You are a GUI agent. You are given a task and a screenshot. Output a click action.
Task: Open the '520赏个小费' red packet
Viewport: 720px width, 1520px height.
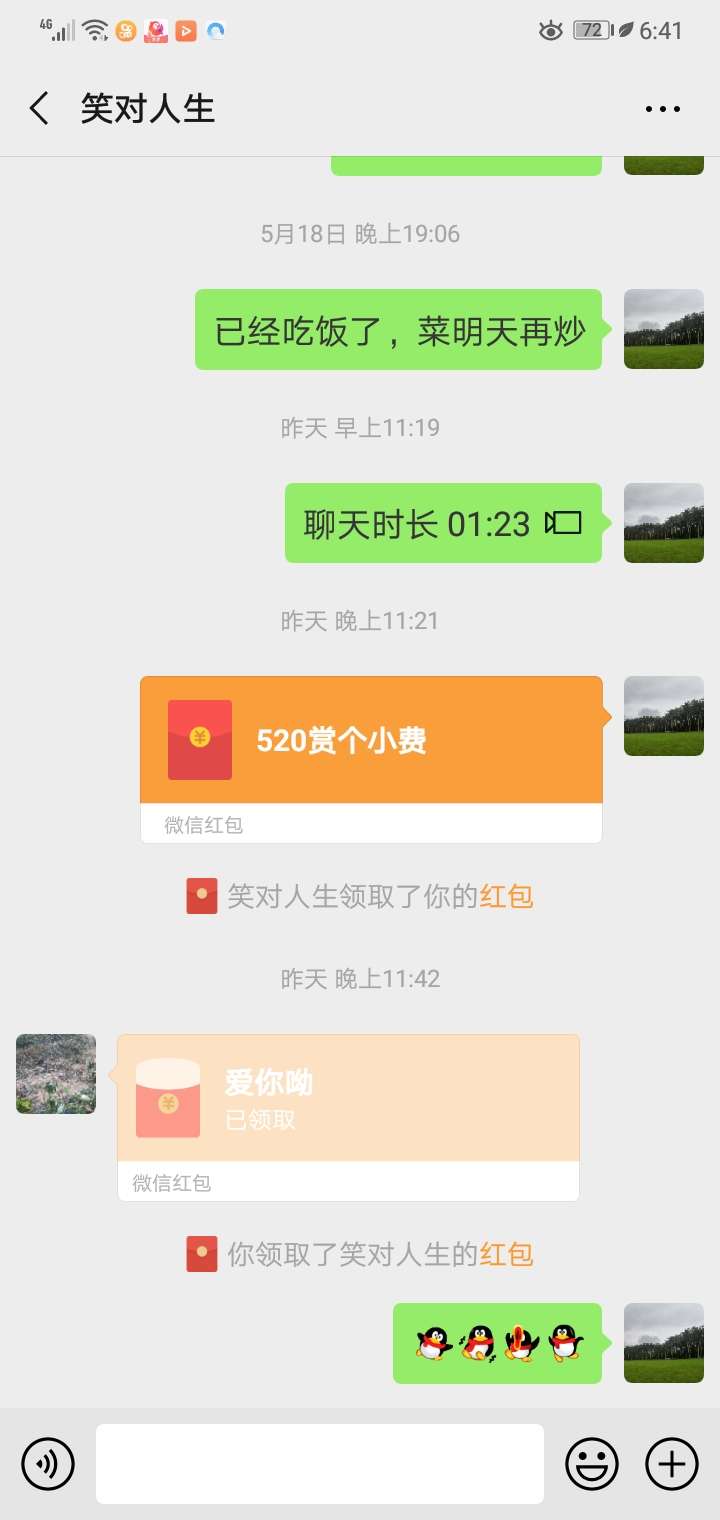coord(371,740)
